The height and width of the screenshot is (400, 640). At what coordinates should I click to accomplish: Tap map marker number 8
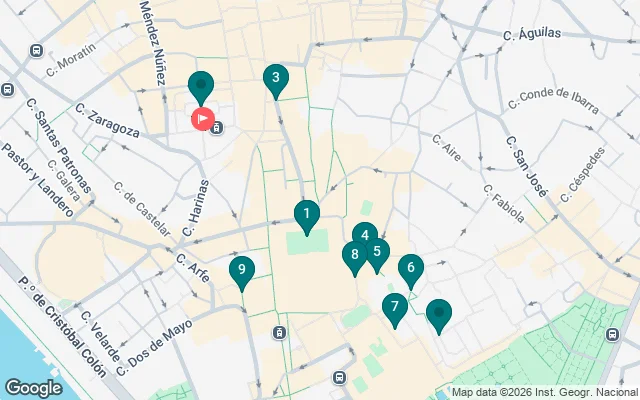coord(354,255)
